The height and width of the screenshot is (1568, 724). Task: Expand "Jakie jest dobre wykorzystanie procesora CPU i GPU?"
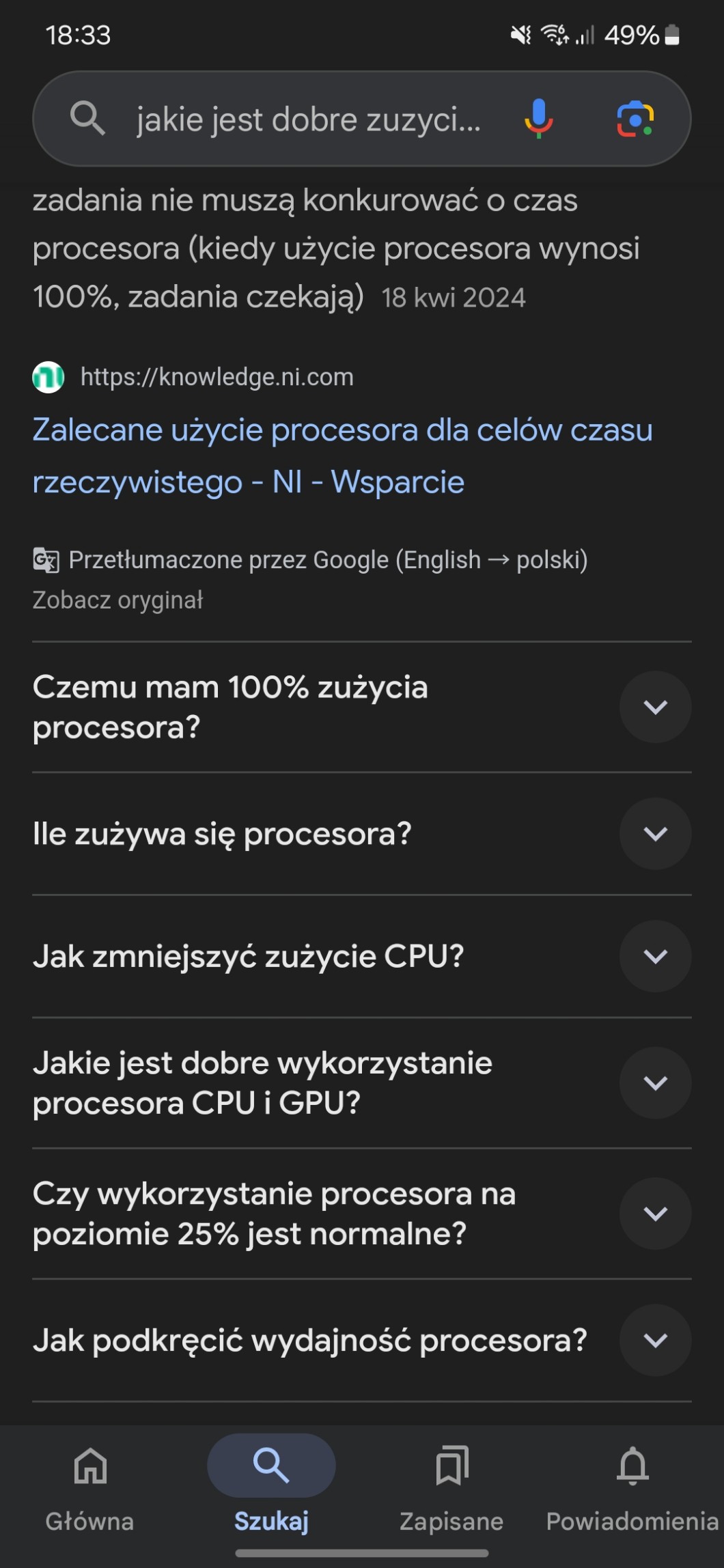(x=655, y=1083)
